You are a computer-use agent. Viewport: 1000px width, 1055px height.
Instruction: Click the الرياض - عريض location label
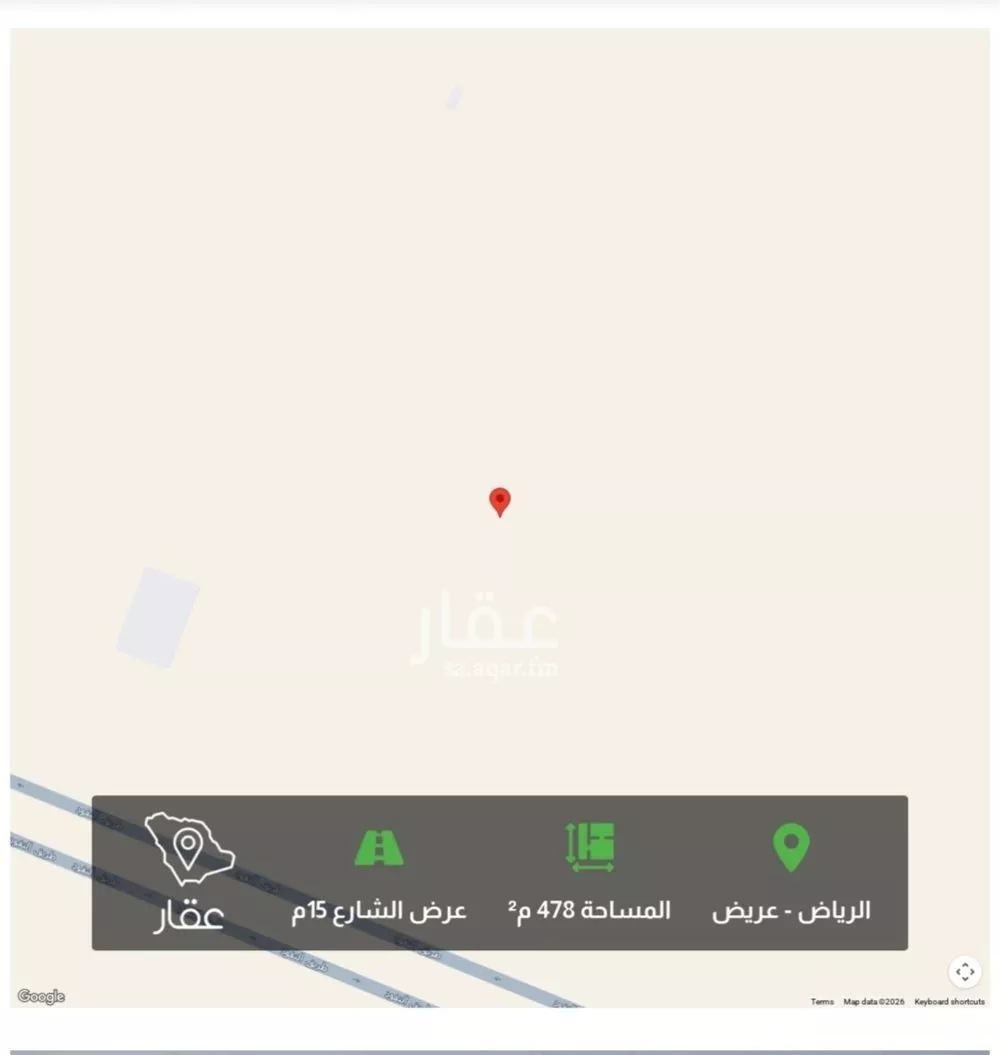793,910
